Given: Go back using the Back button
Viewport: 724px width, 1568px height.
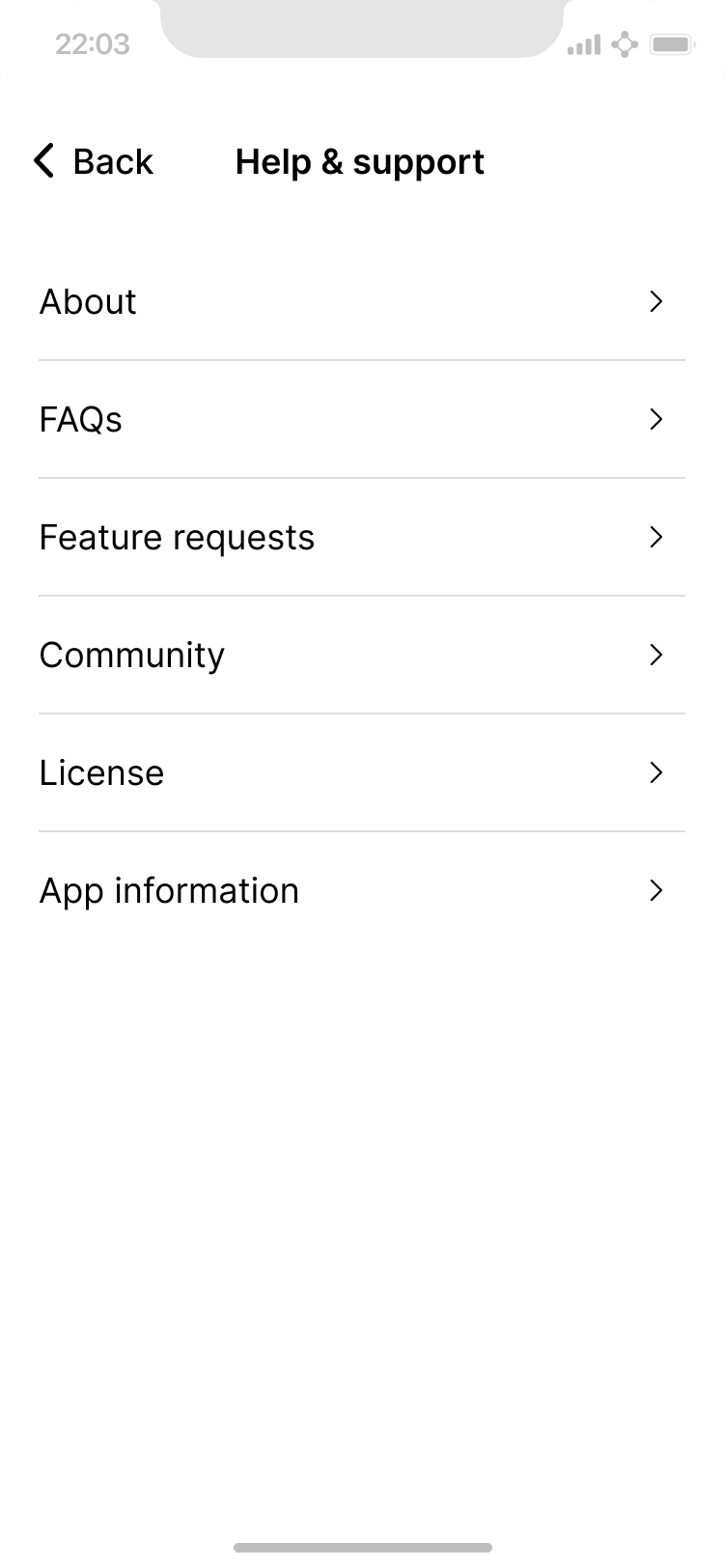Looking at the screenshot, I should point(94,161).
